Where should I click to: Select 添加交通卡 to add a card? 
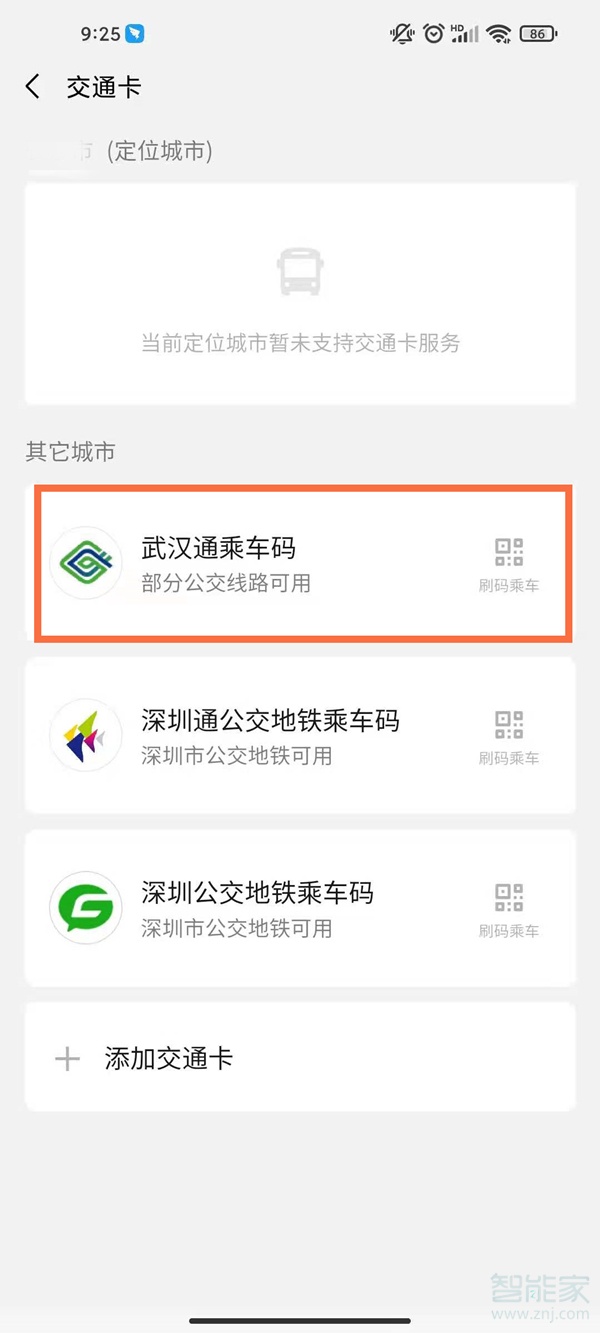168,1058
